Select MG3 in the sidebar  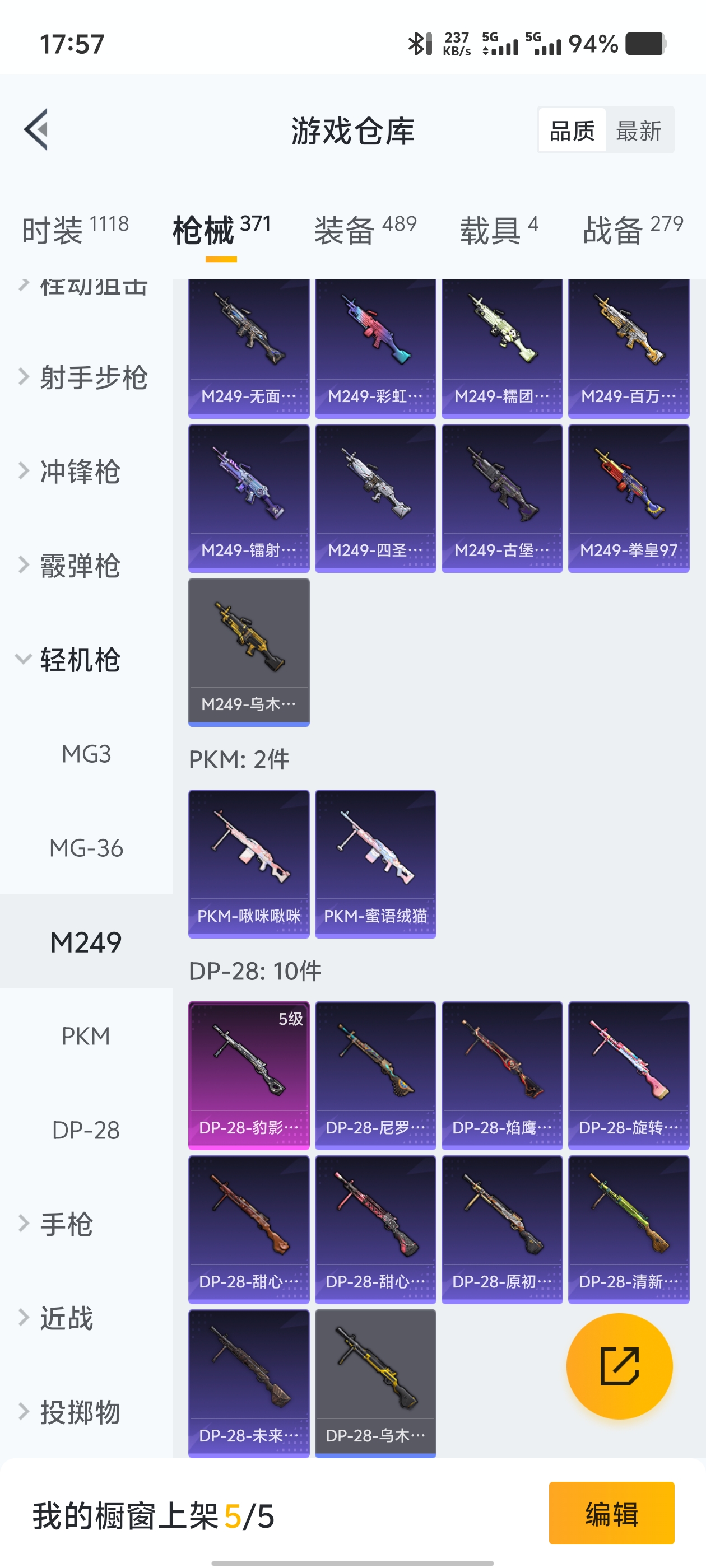86,754
